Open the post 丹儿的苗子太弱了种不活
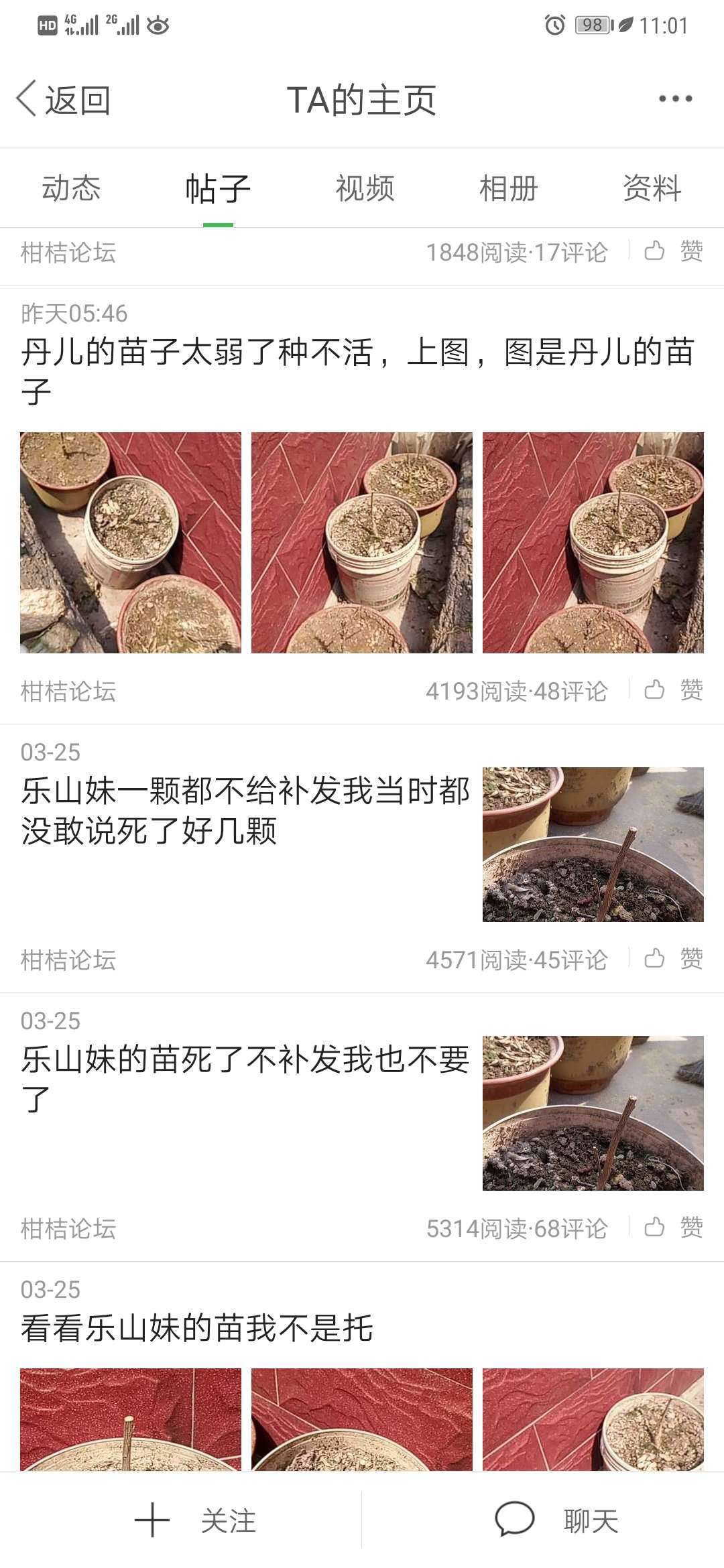The image size is (724, 1568). click(357, 371)
